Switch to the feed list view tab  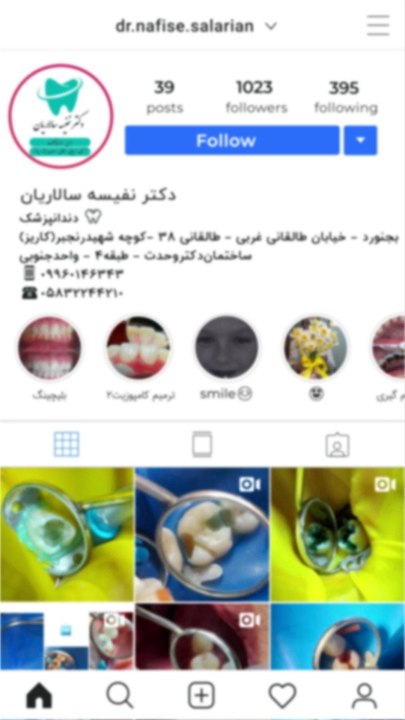point(202,444)
